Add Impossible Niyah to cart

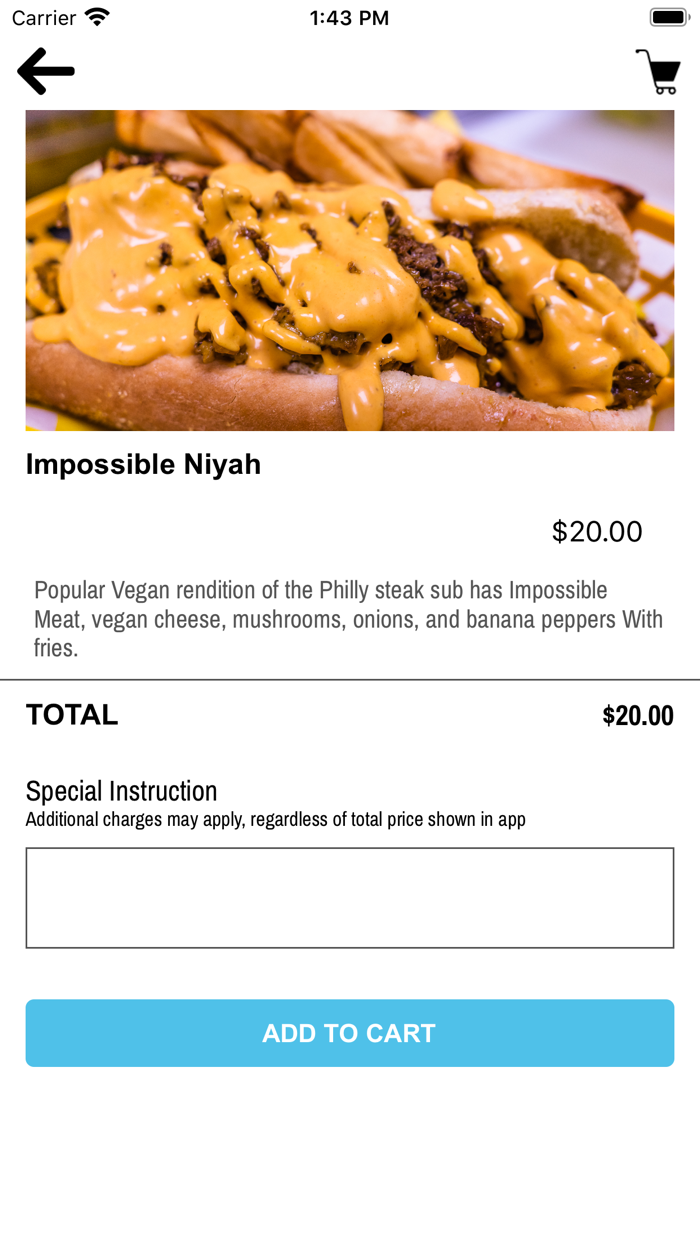pyautogui.click(x=350, y=1033)
